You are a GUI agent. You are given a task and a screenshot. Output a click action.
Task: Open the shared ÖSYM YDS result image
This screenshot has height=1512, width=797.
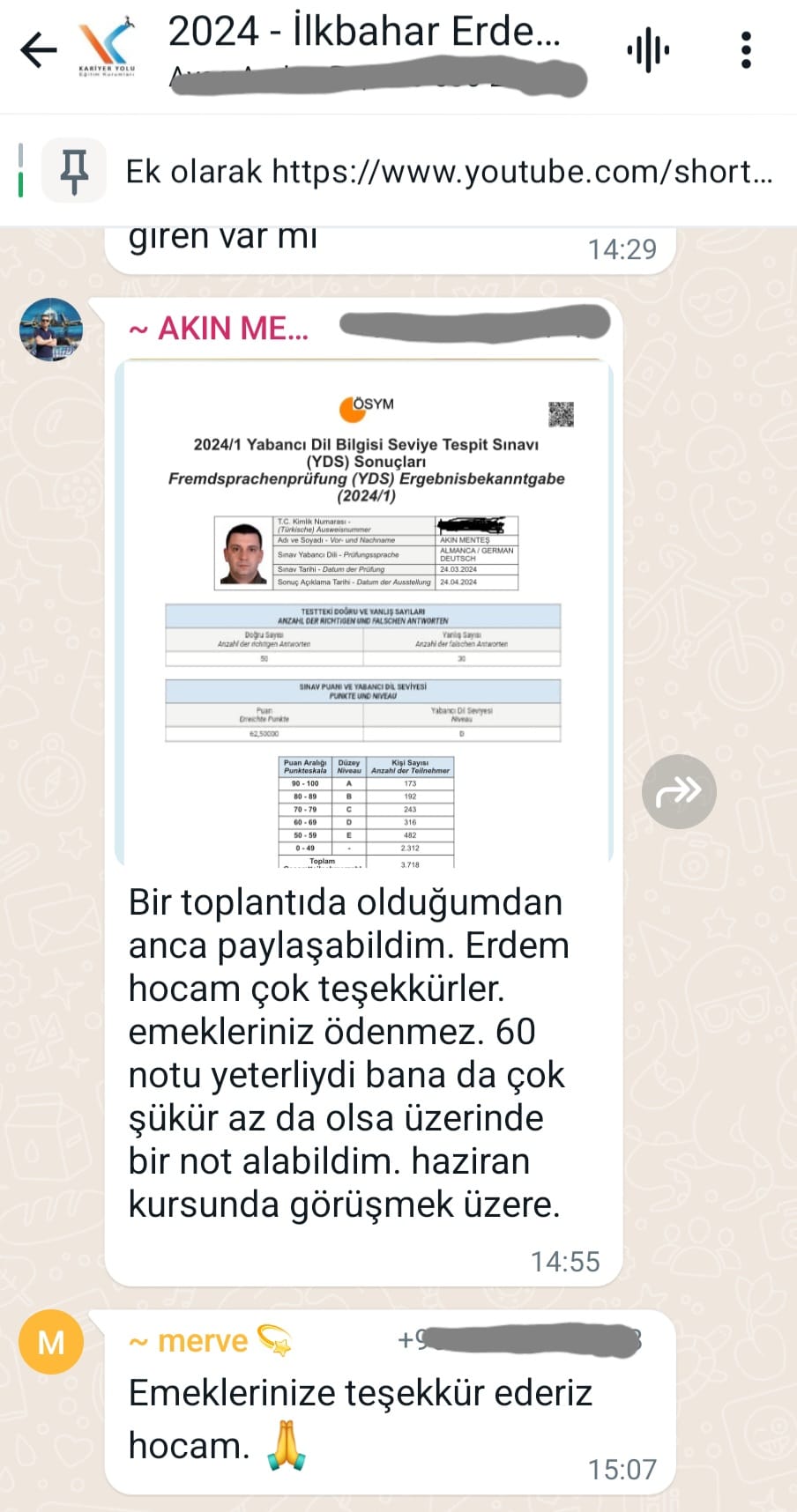(x=363, y=614)
